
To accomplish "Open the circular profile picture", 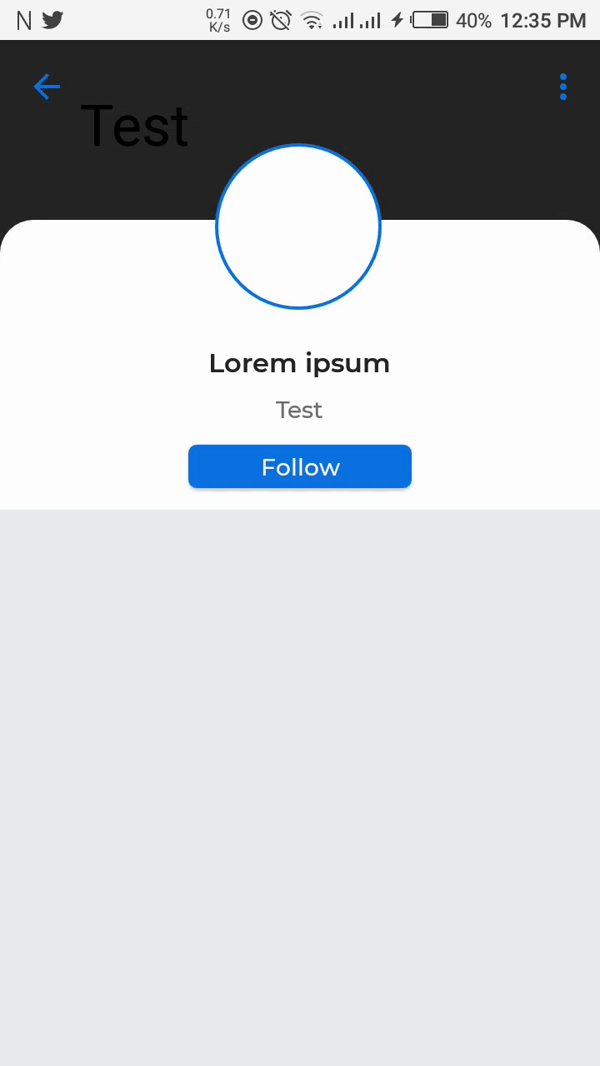I will point(298,227).
